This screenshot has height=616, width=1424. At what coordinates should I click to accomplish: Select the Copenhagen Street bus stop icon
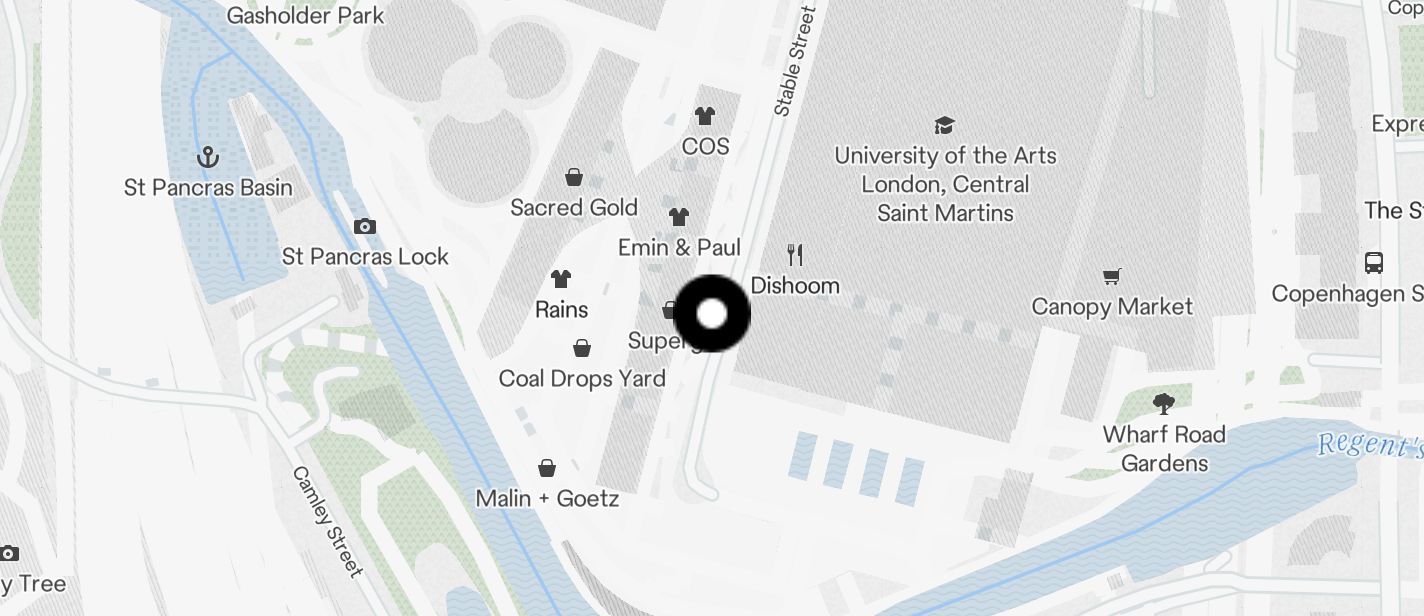point(1374,263)
